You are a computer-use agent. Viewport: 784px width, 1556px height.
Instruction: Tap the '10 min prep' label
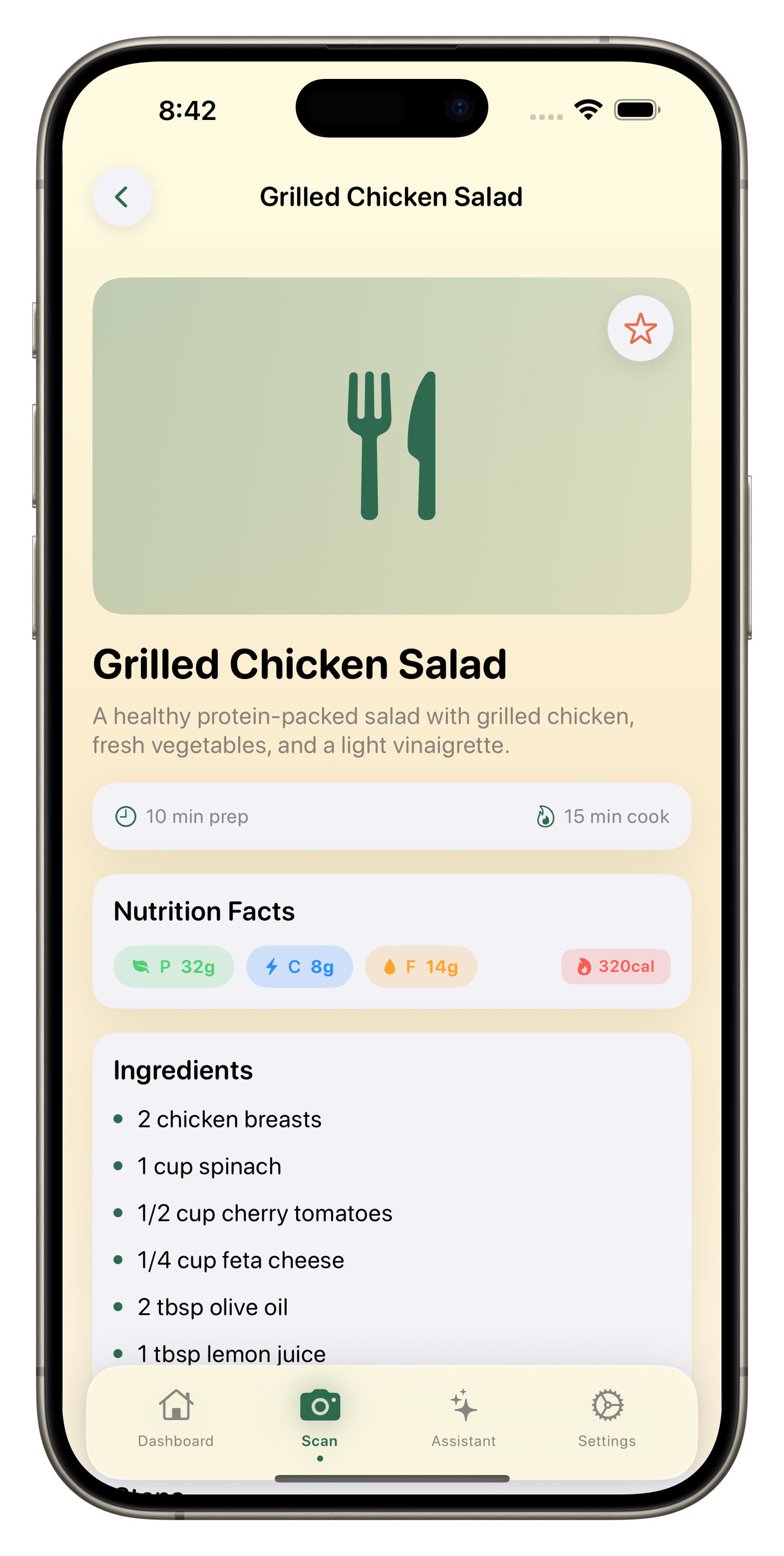[196, 816]
